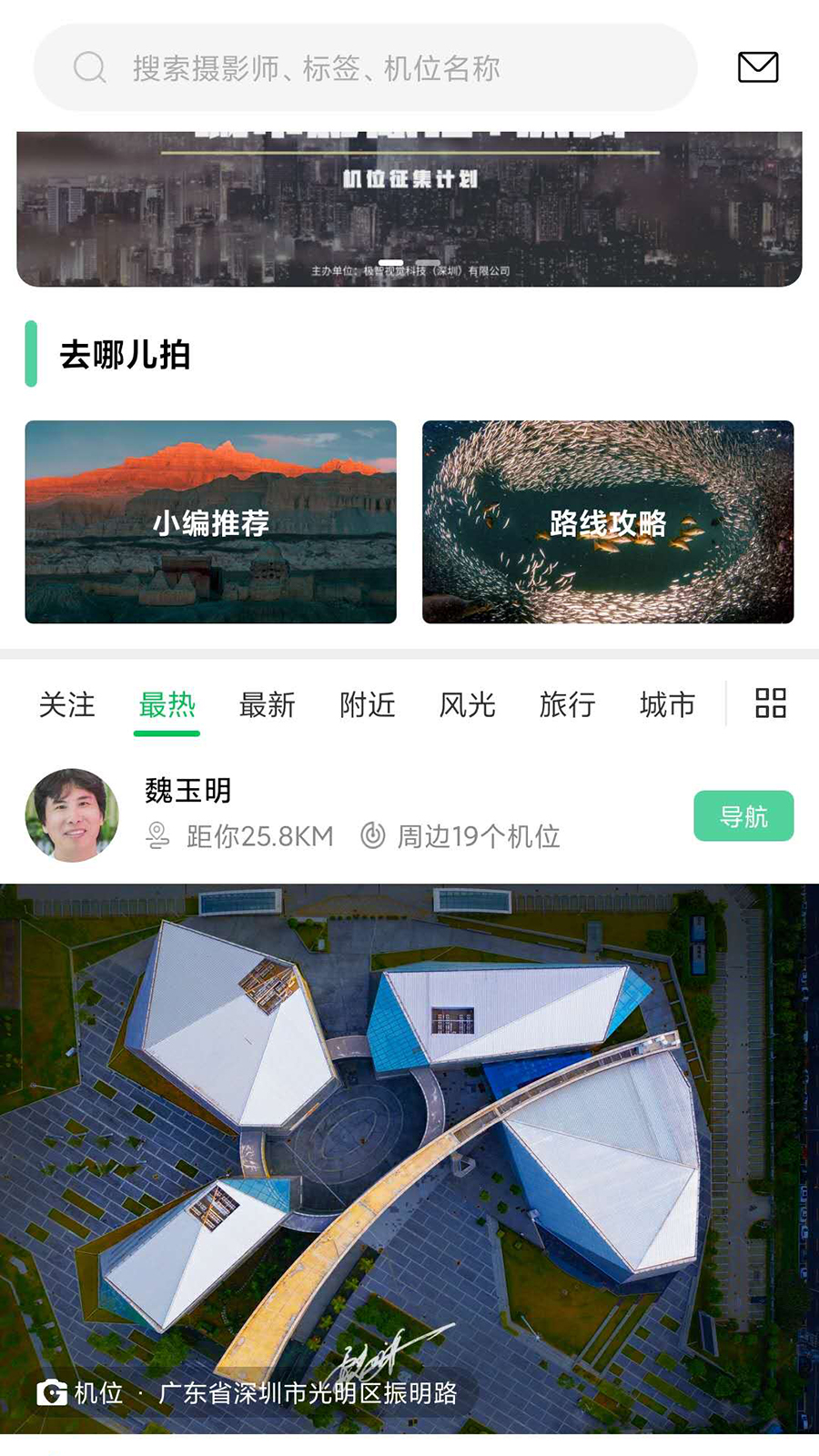Switch to the 城市 tab
Screen dimensions: 819x1456
[667, 705]
